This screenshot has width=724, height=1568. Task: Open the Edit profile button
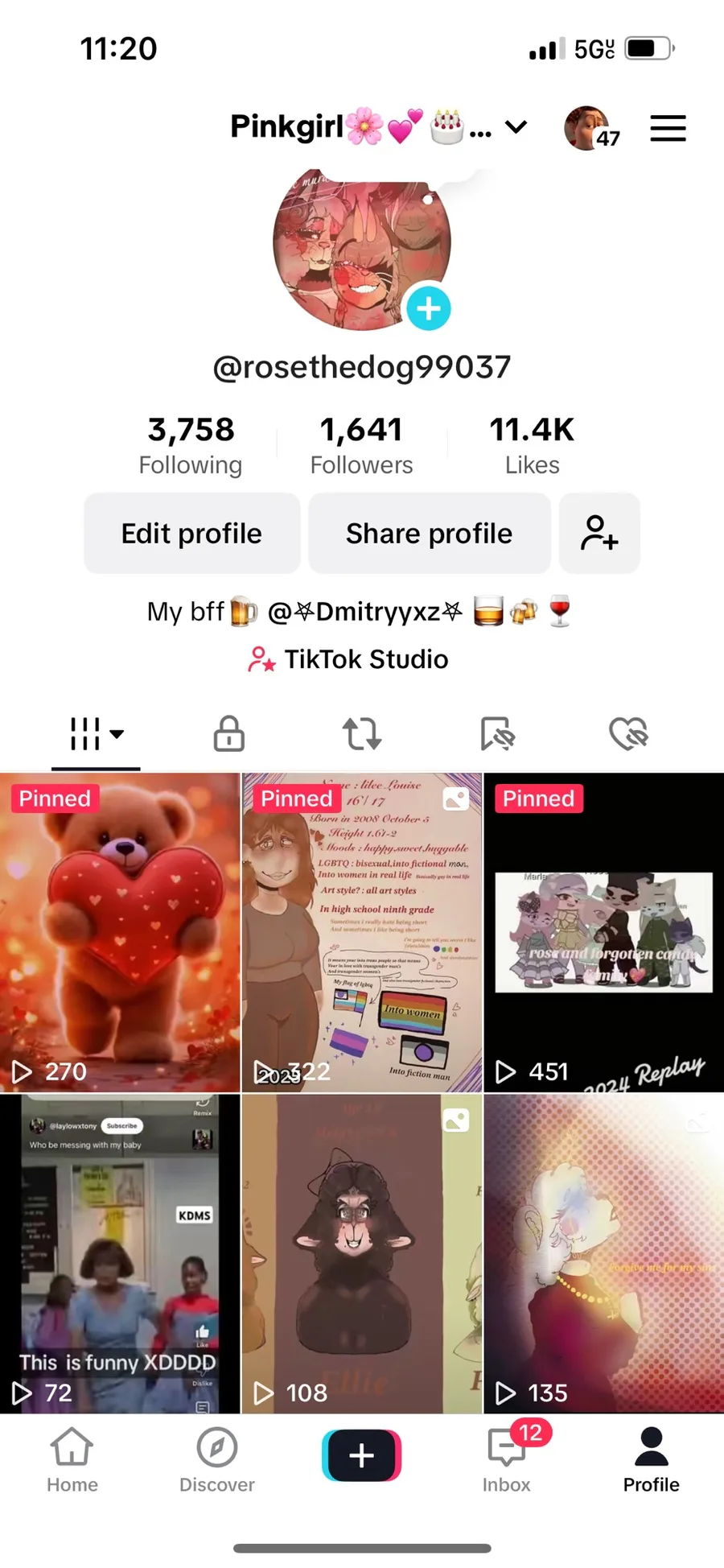pos(191,534)
